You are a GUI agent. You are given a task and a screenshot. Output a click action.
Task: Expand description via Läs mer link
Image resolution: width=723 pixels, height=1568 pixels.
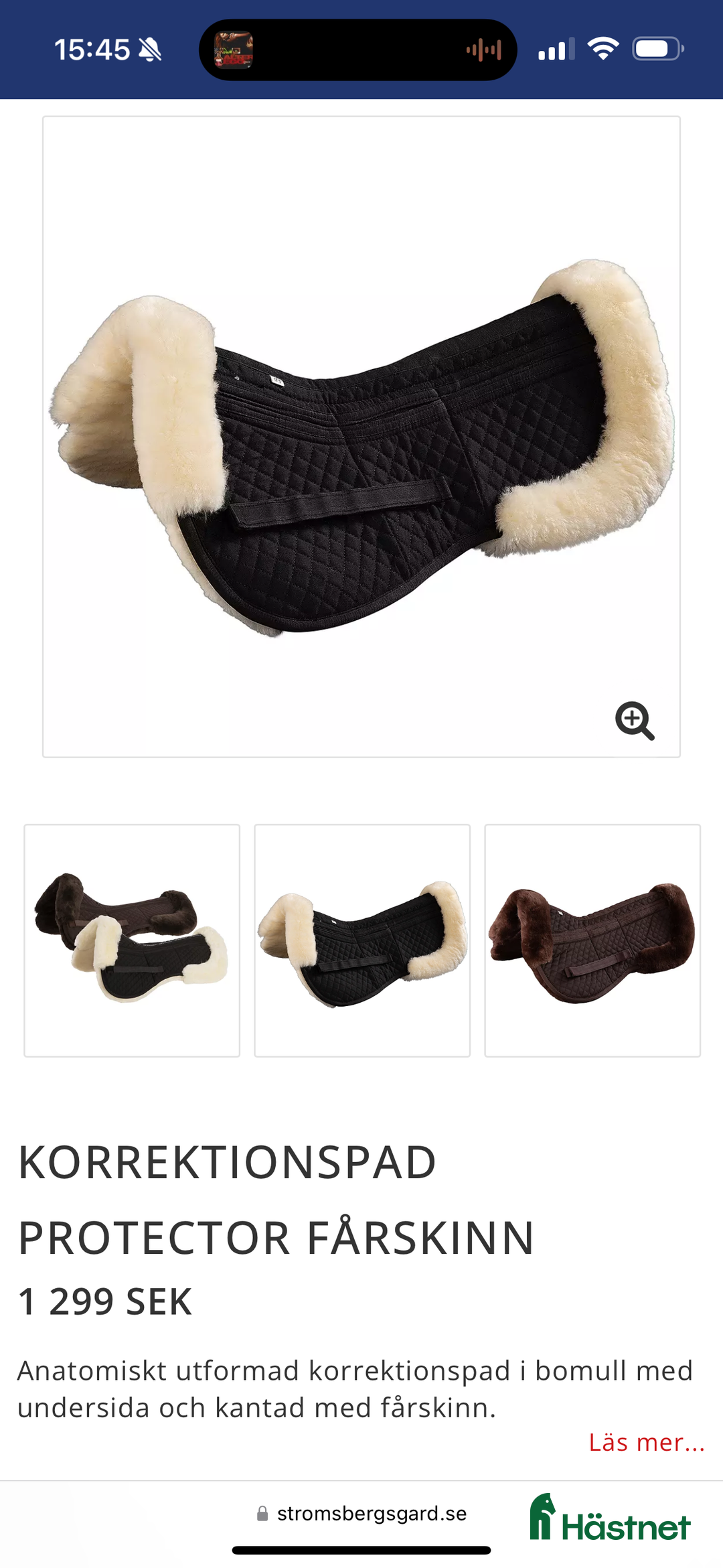coord(646,1442)
